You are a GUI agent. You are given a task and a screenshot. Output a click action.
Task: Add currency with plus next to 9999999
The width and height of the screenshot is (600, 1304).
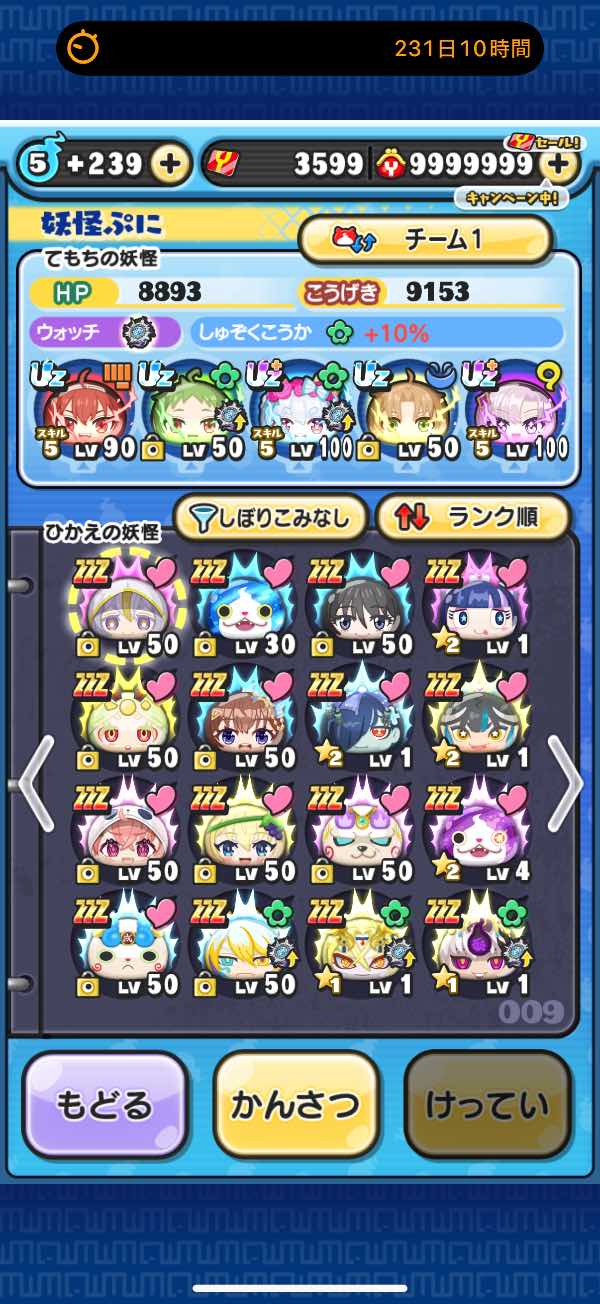[560, 164]
